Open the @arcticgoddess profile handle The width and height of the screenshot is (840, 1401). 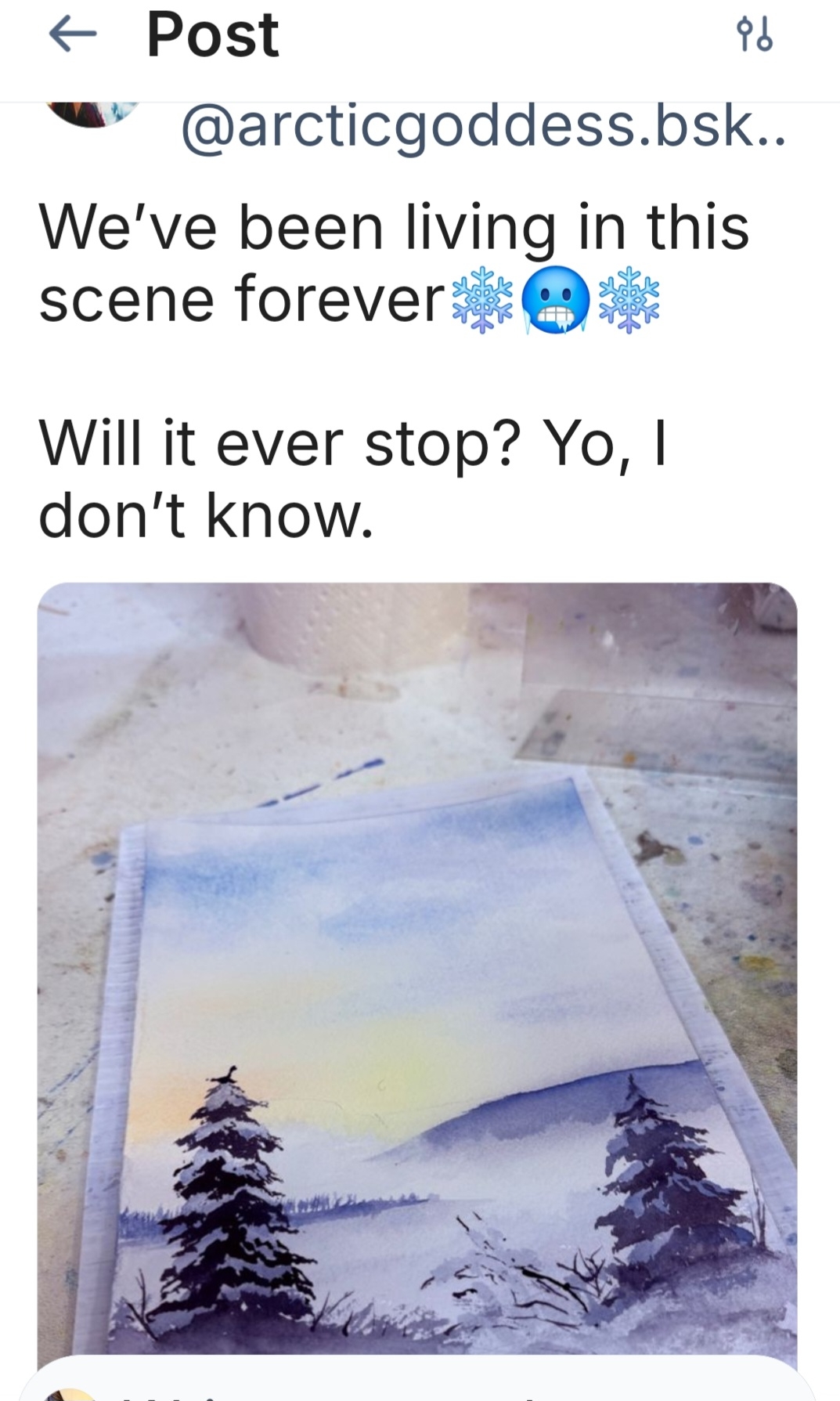click(482, 127)
